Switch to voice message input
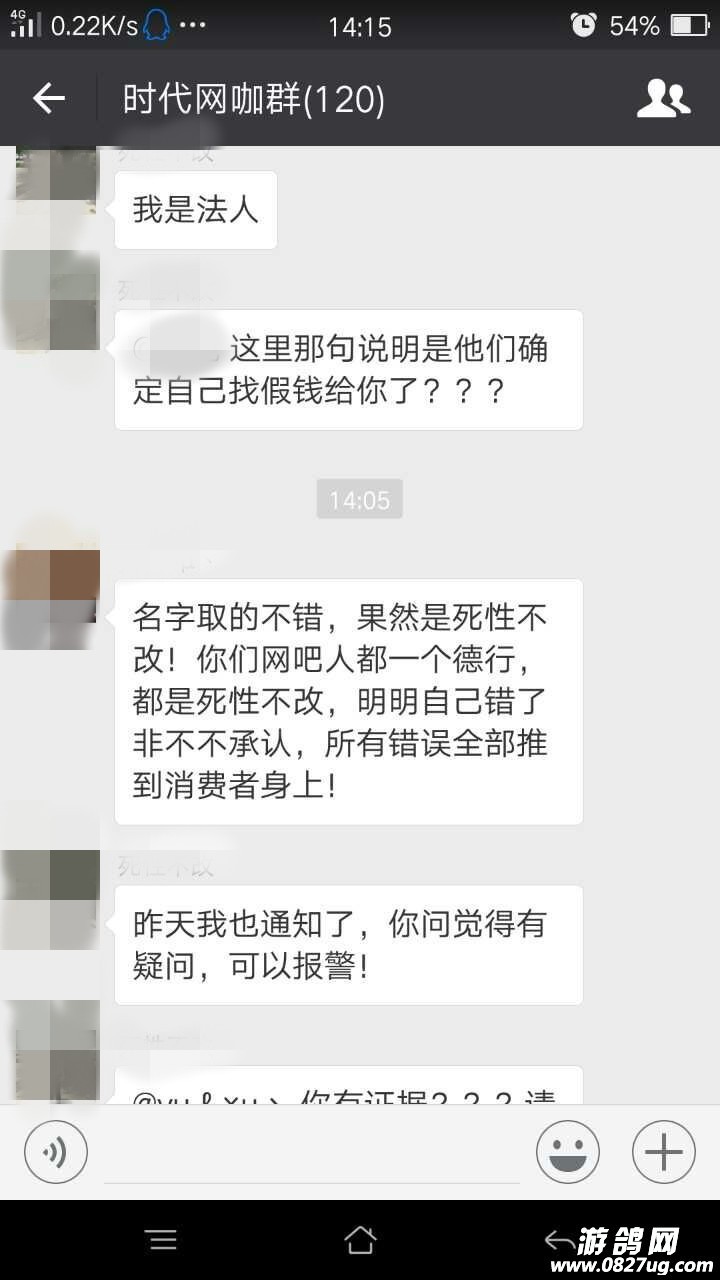Image resolution: width=720 pixels, height=1280 pixels. pyautogui.click(x=56, y=1153)
